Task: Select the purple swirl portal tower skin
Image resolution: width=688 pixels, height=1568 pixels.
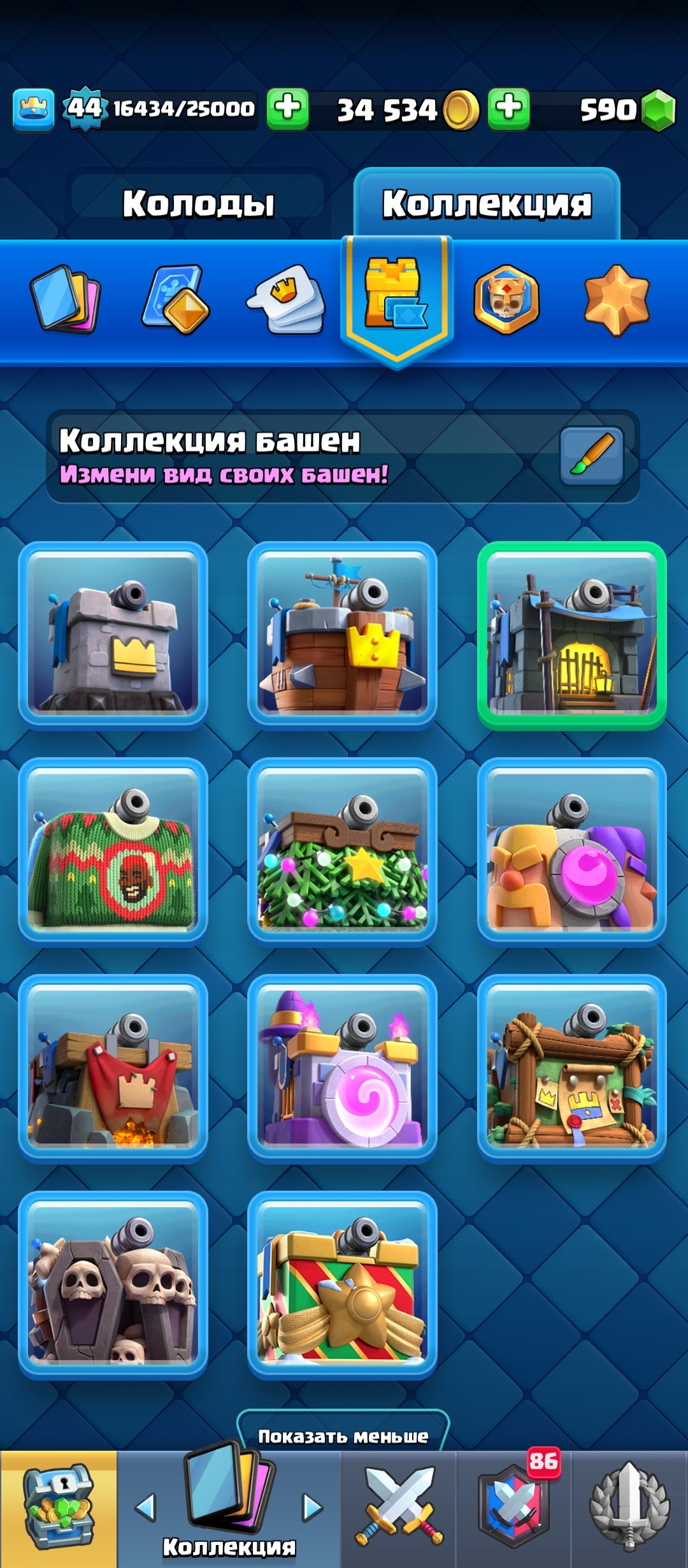Action: [342, 1068]
